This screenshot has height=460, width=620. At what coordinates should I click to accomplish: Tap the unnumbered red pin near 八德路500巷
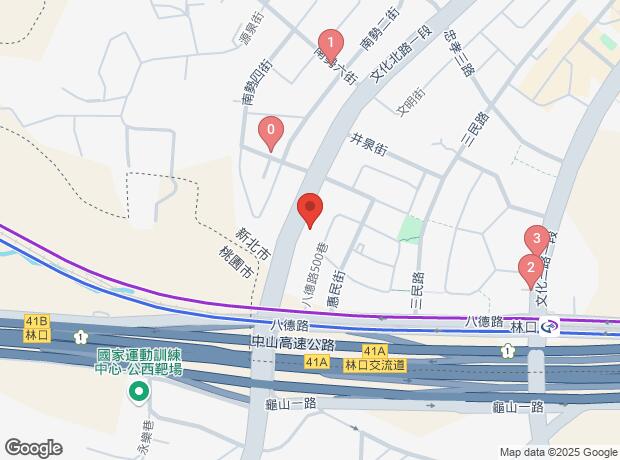310,208
